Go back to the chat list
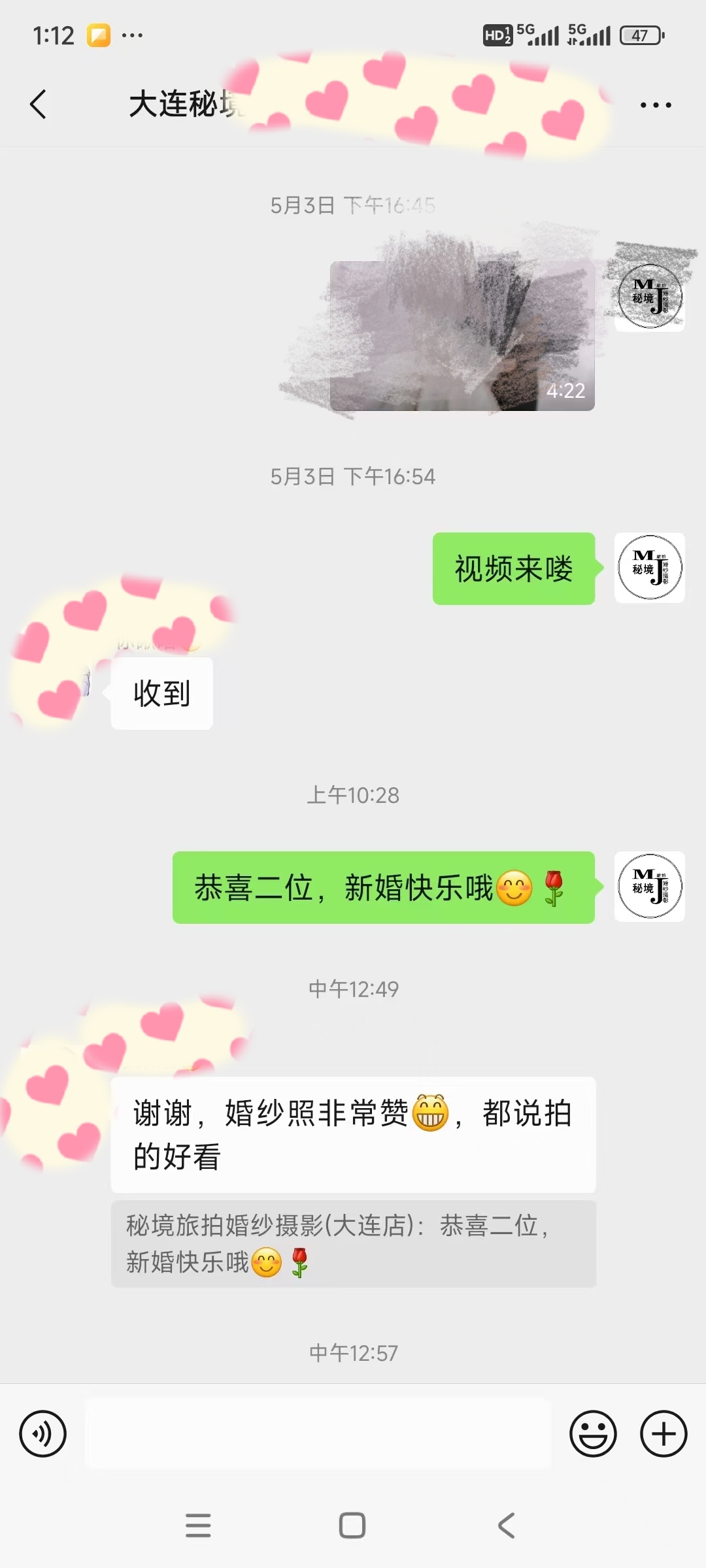This screenshot has height=1568, width=706. [x=39, y=105]
